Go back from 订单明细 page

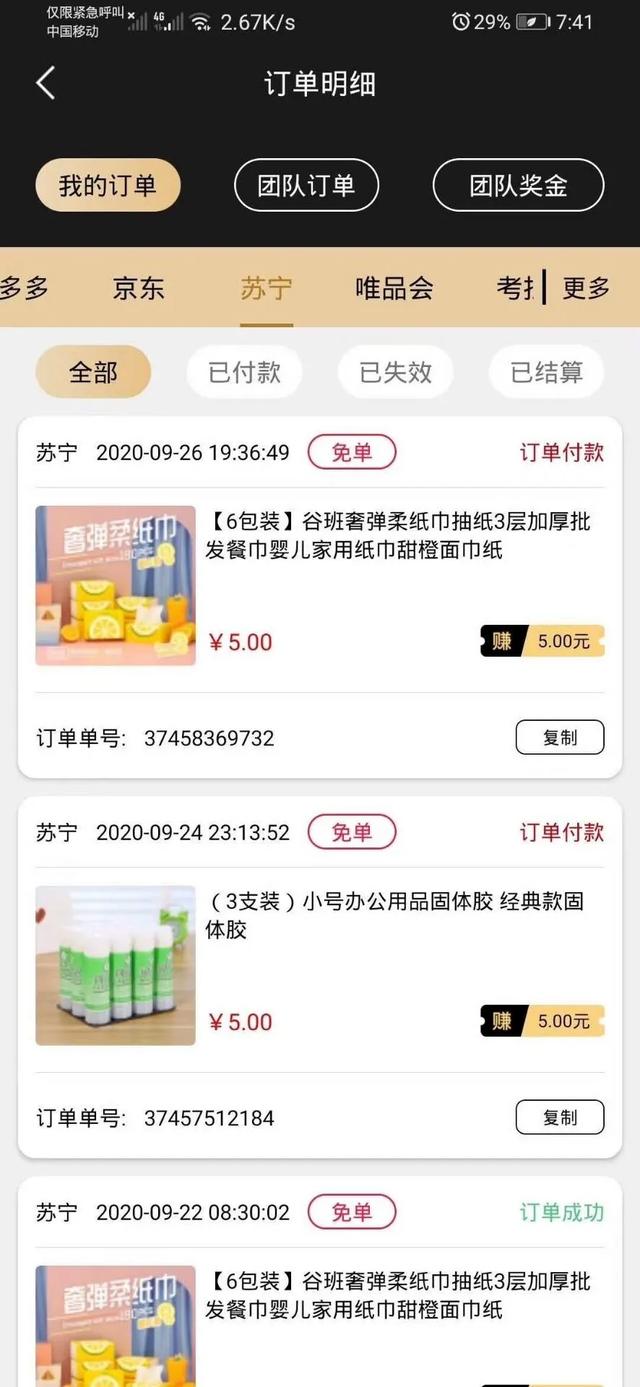pos(45,83)
